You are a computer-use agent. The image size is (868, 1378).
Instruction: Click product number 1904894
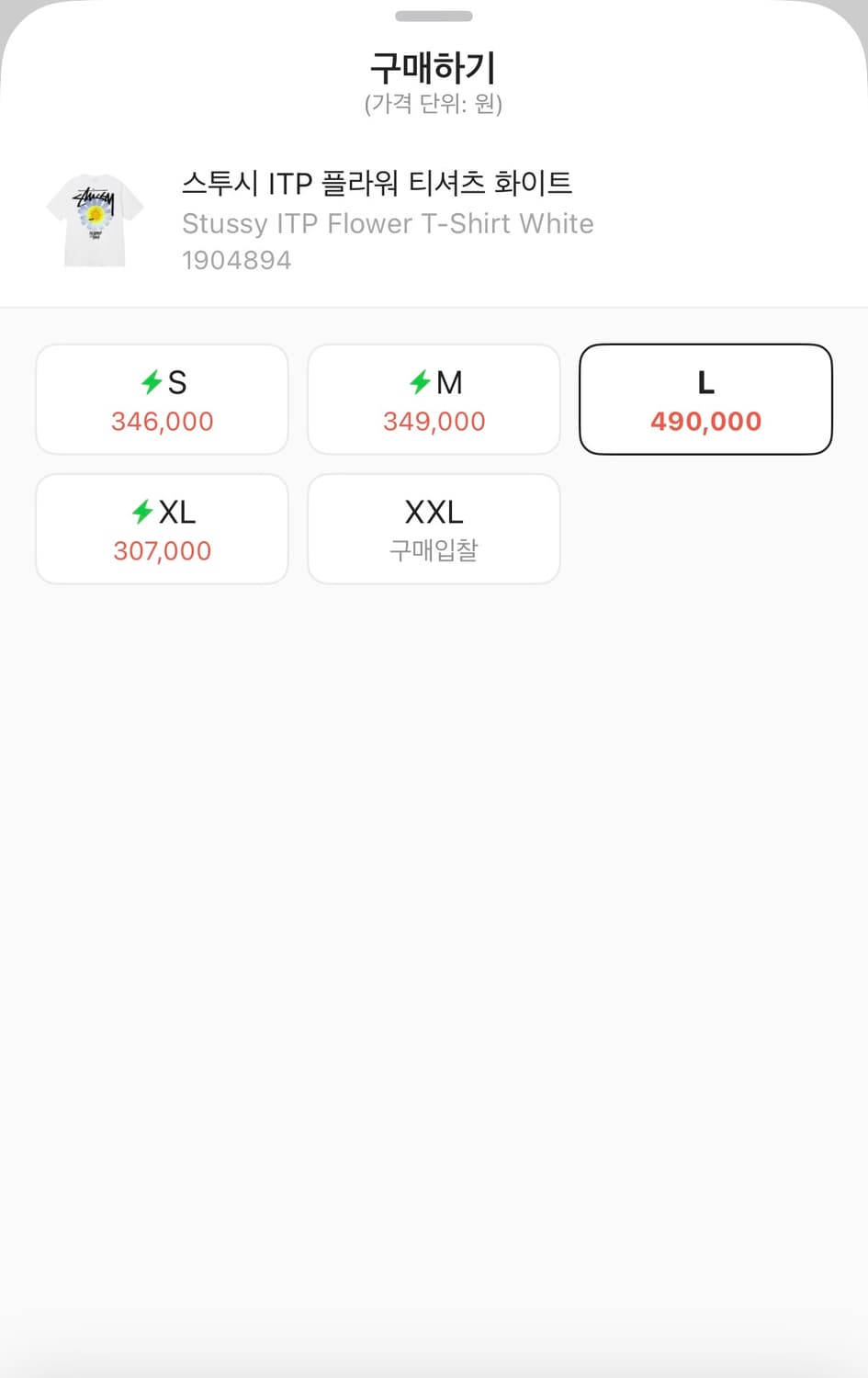tap(237, 259)
